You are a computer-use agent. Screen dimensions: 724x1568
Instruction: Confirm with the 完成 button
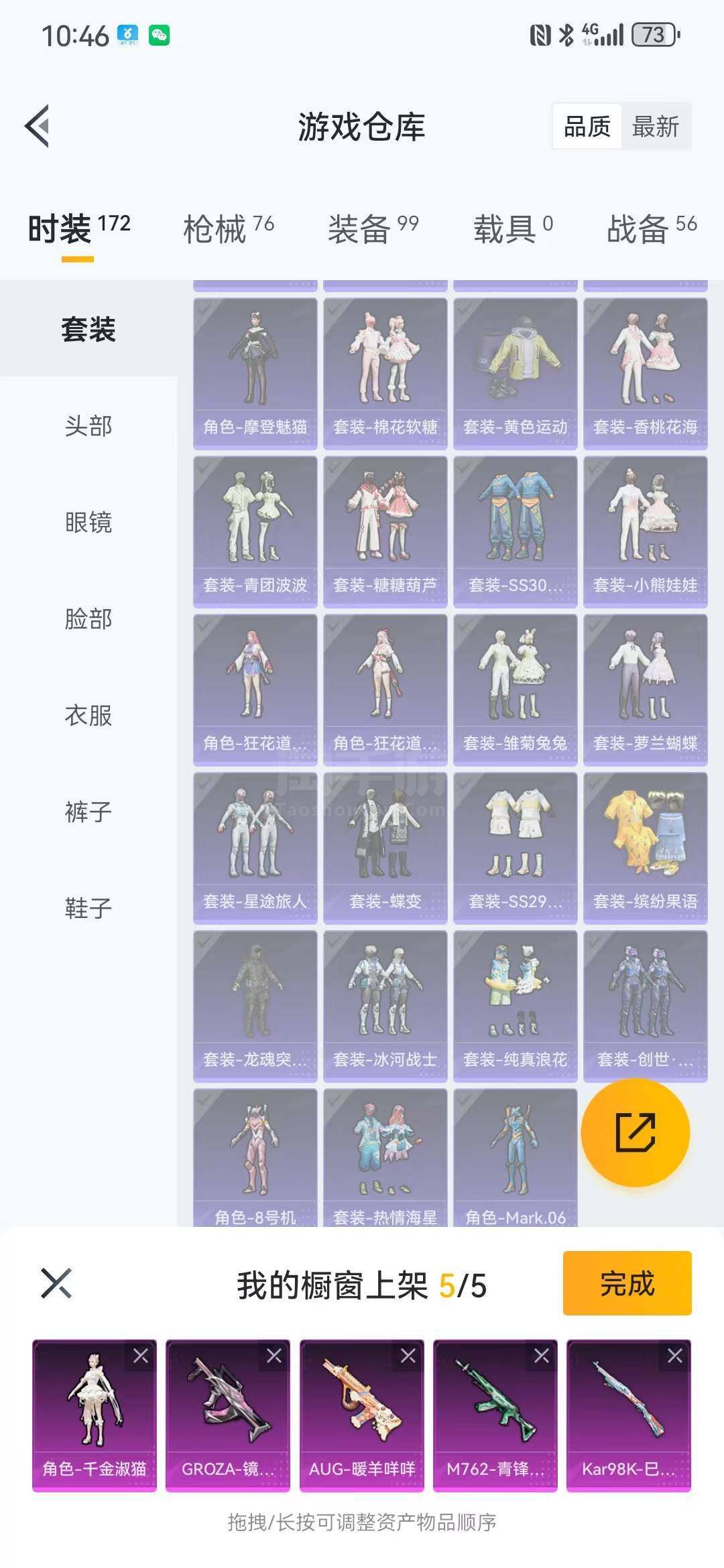pyautogui.click(x=627, y=1283)
